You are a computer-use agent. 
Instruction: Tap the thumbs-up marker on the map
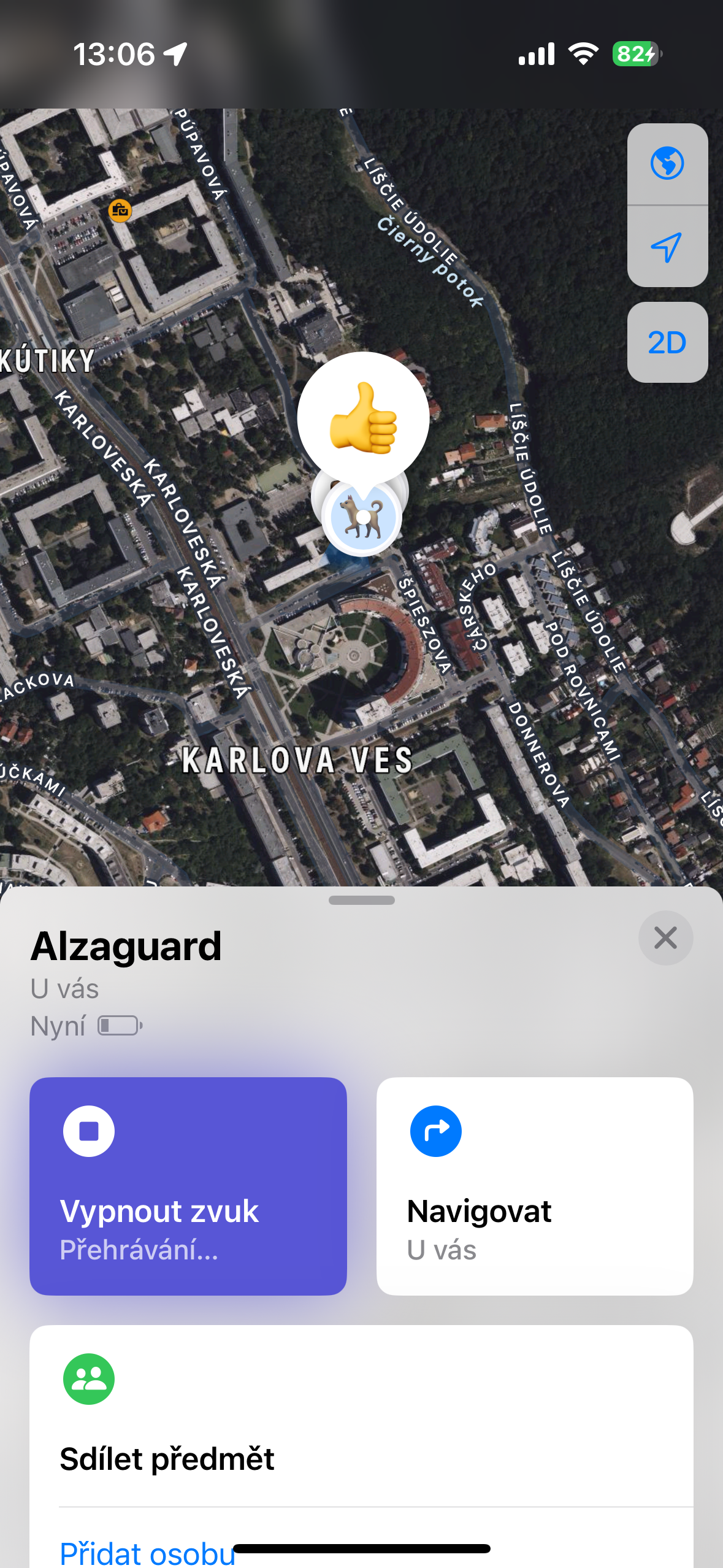[x=363, y=417]
